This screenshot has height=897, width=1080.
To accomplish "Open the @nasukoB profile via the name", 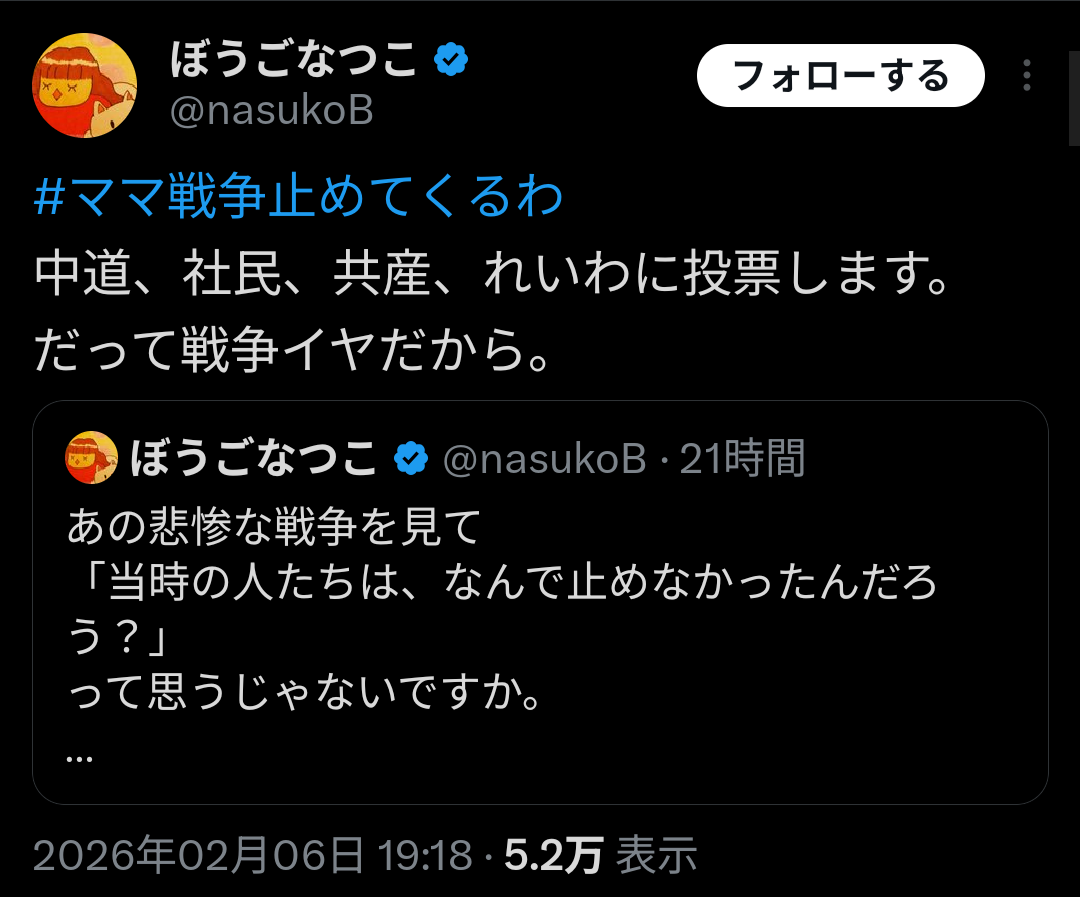I will (x=292, y=62).
